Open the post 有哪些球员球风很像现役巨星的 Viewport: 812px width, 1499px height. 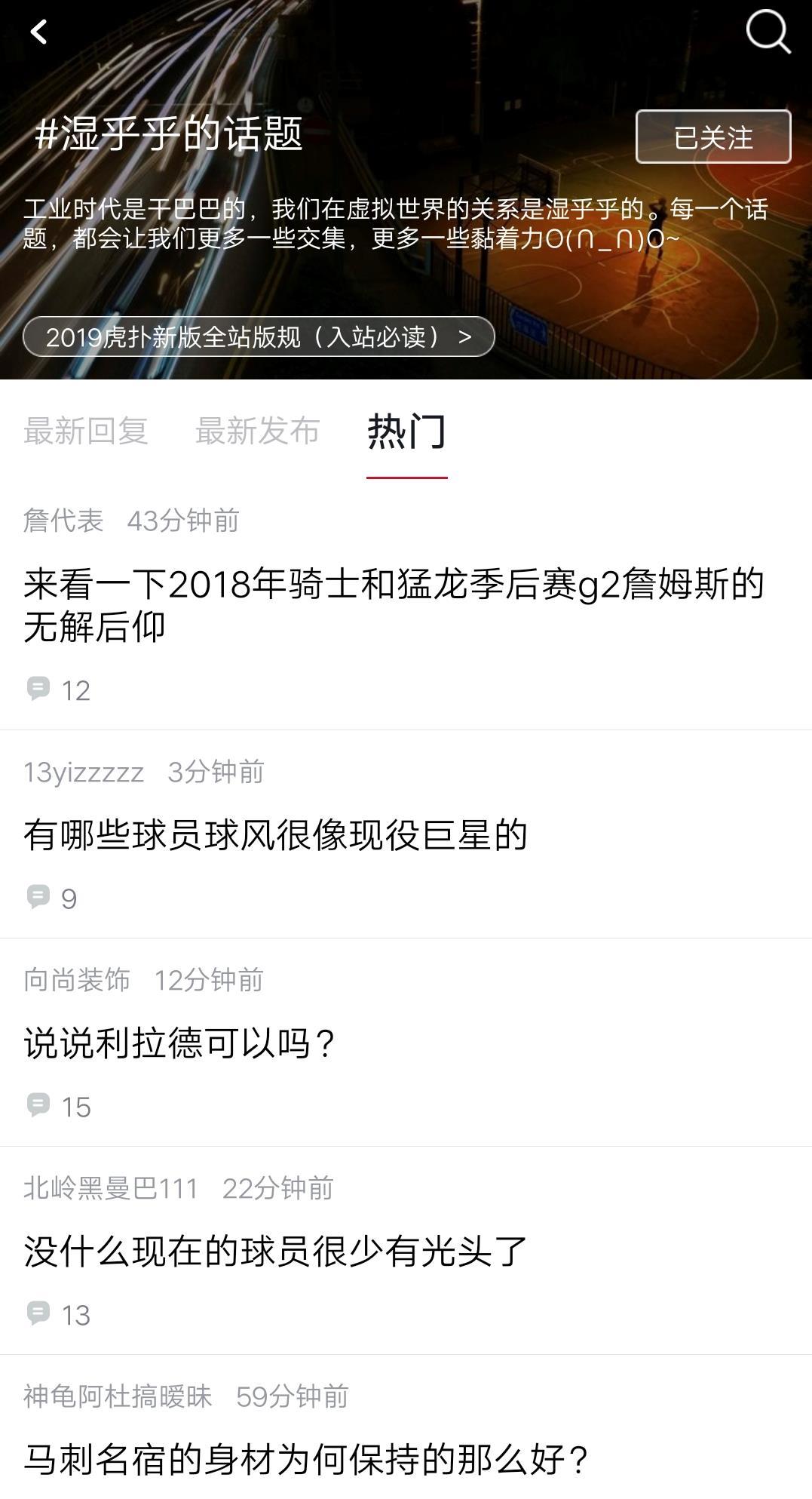coord(276,835)
